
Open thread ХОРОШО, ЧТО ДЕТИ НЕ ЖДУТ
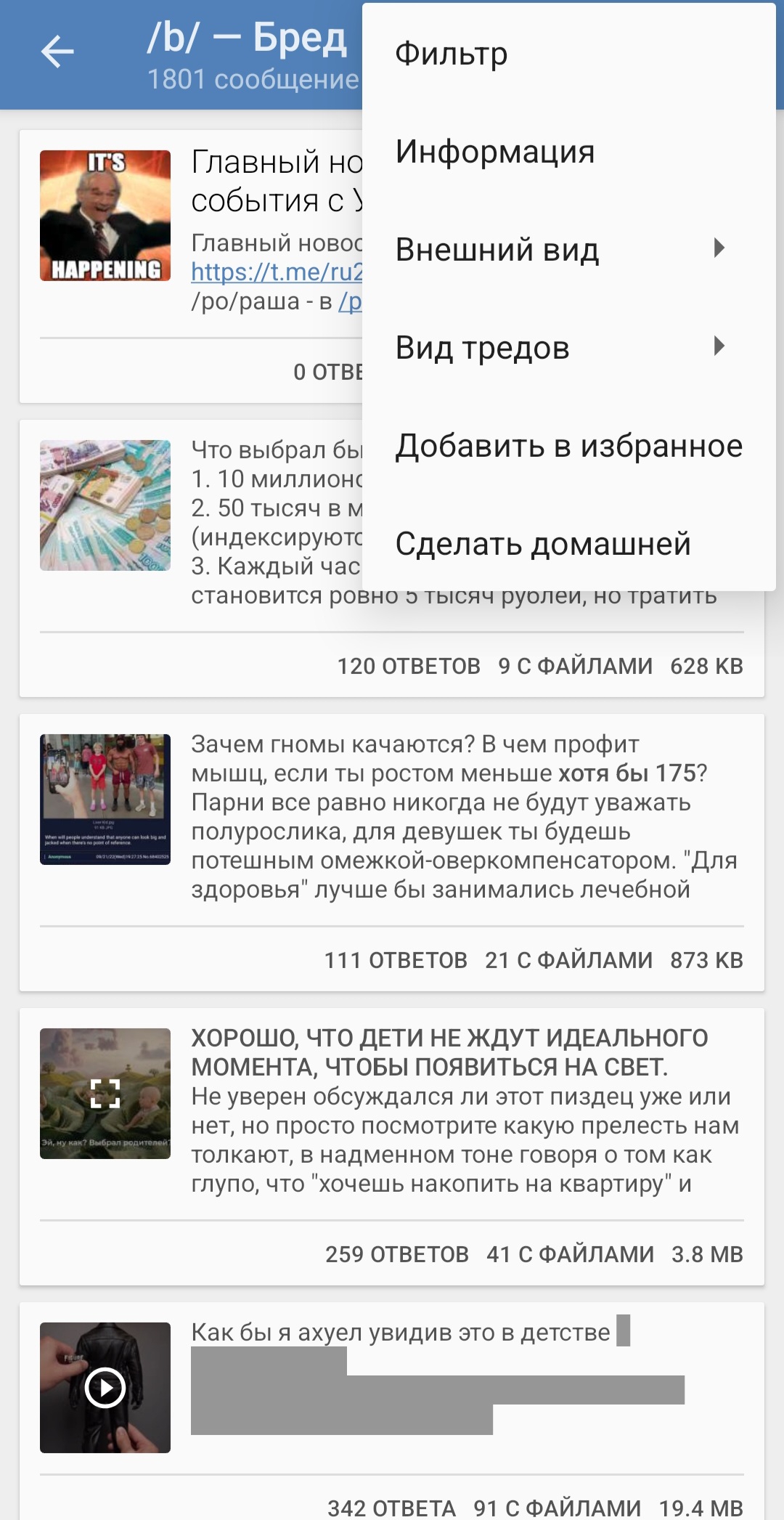[465, 1110]
